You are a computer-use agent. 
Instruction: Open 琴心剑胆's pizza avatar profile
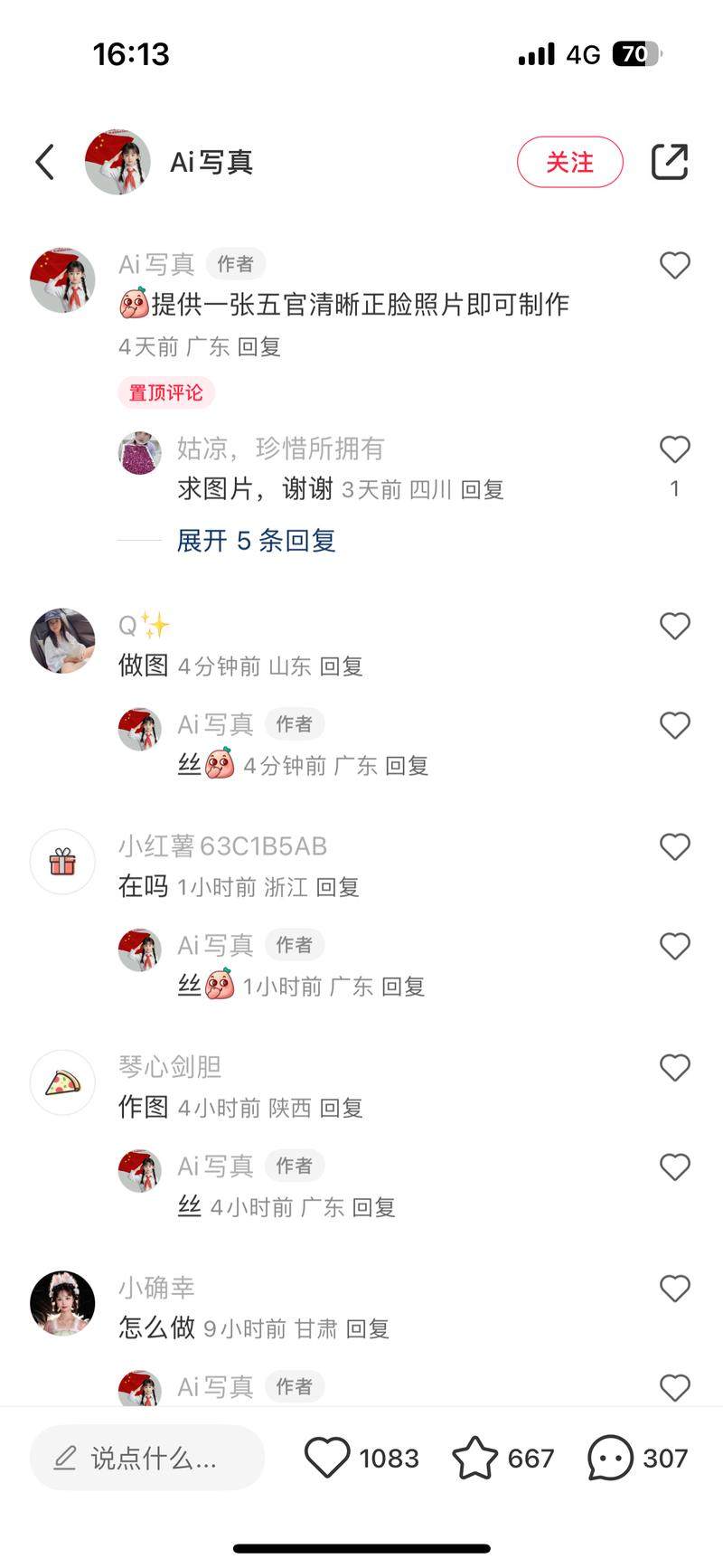[62, 1082]
